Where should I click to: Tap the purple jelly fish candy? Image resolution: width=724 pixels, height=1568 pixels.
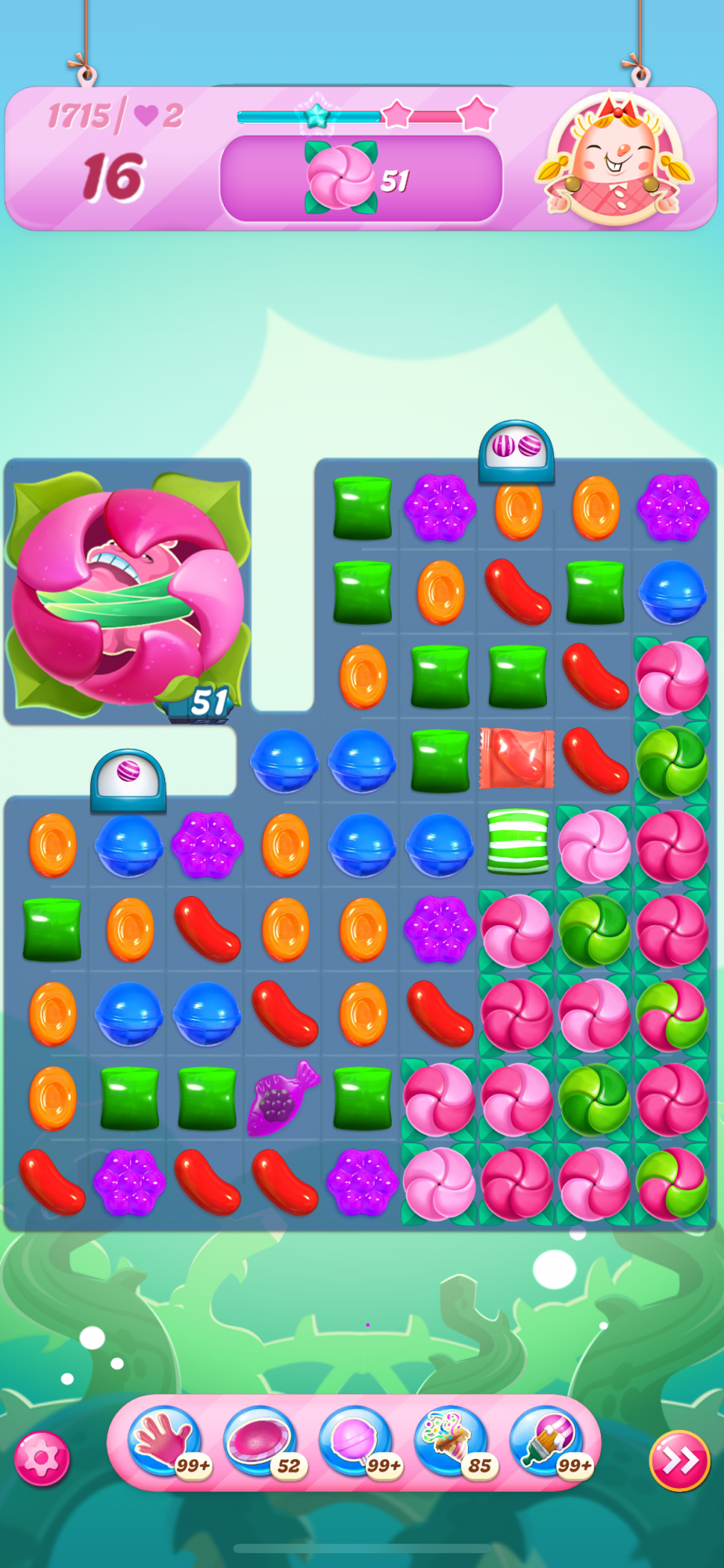tap(282, 1098)
